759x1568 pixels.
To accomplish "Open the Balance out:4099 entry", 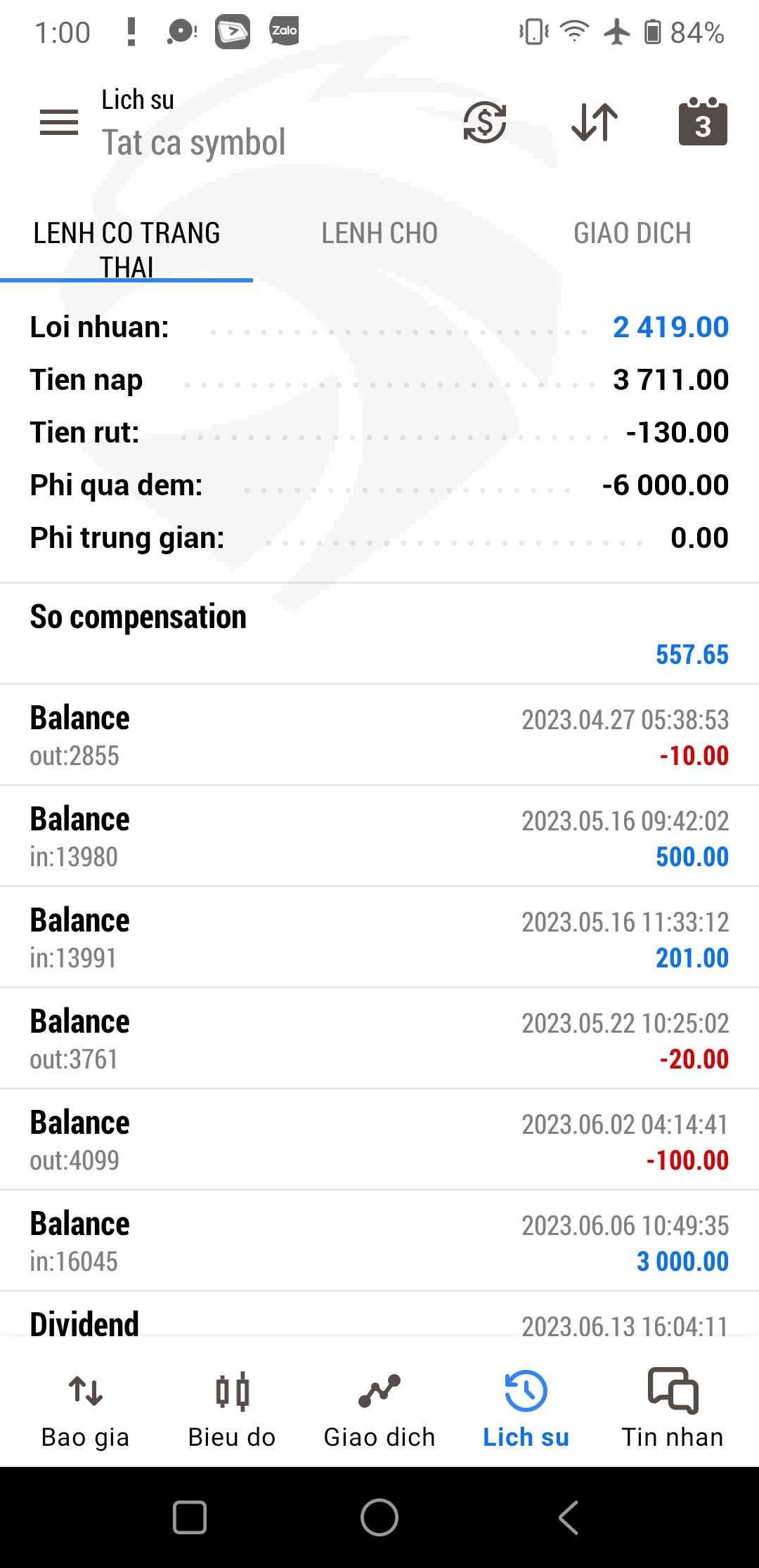I will (x=379, y=1140).
